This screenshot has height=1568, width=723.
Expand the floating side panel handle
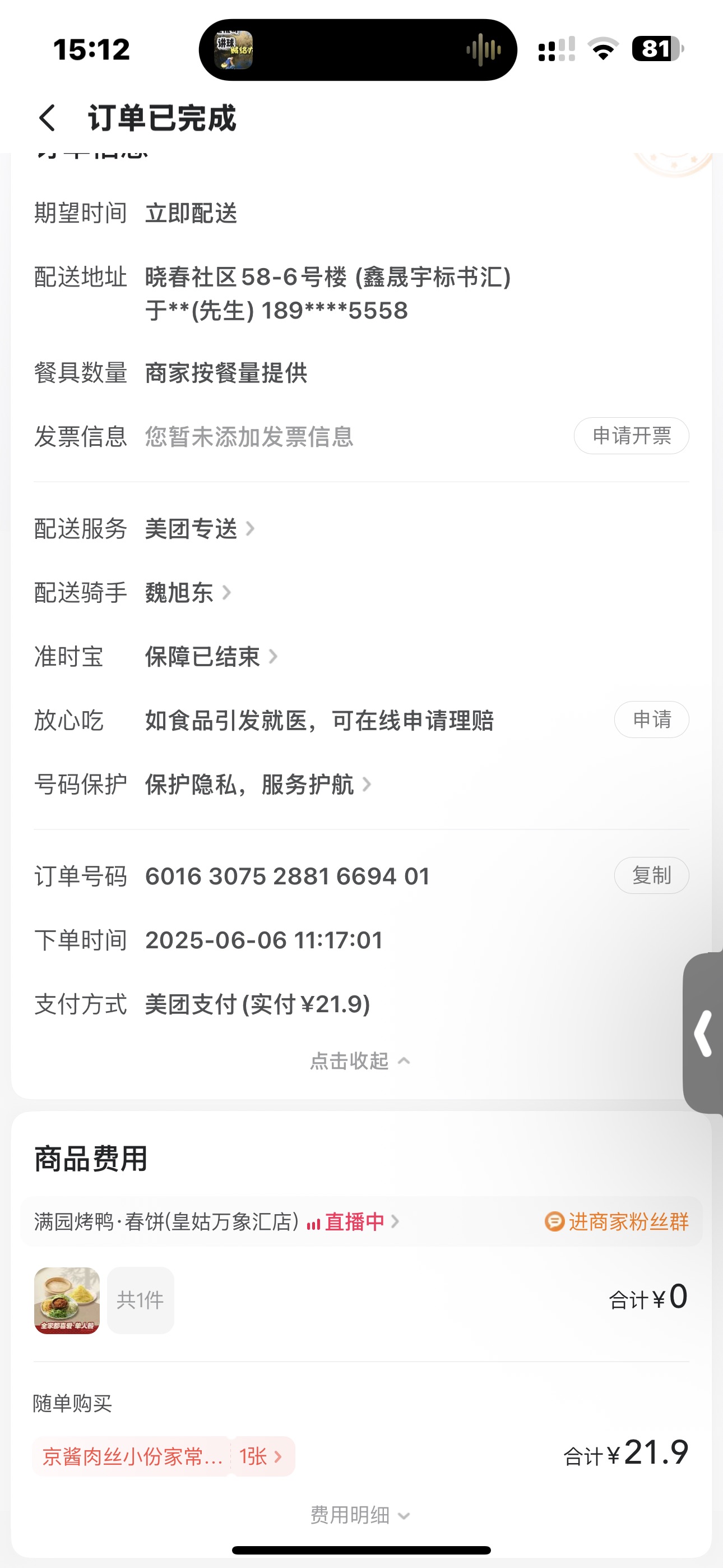[x=703, y=1033]
